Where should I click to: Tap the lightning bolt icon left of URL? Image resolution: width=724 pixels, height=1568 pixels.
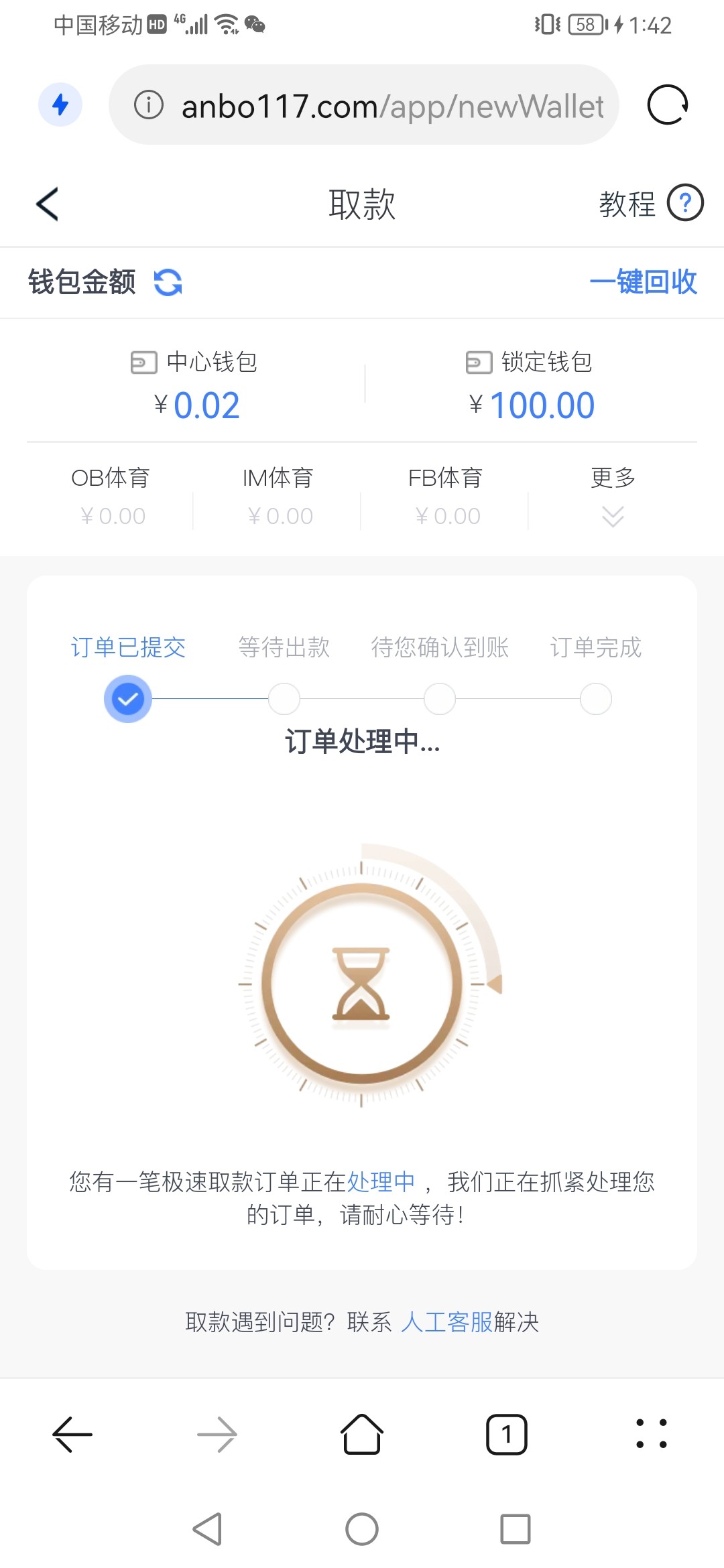point(60,105)
